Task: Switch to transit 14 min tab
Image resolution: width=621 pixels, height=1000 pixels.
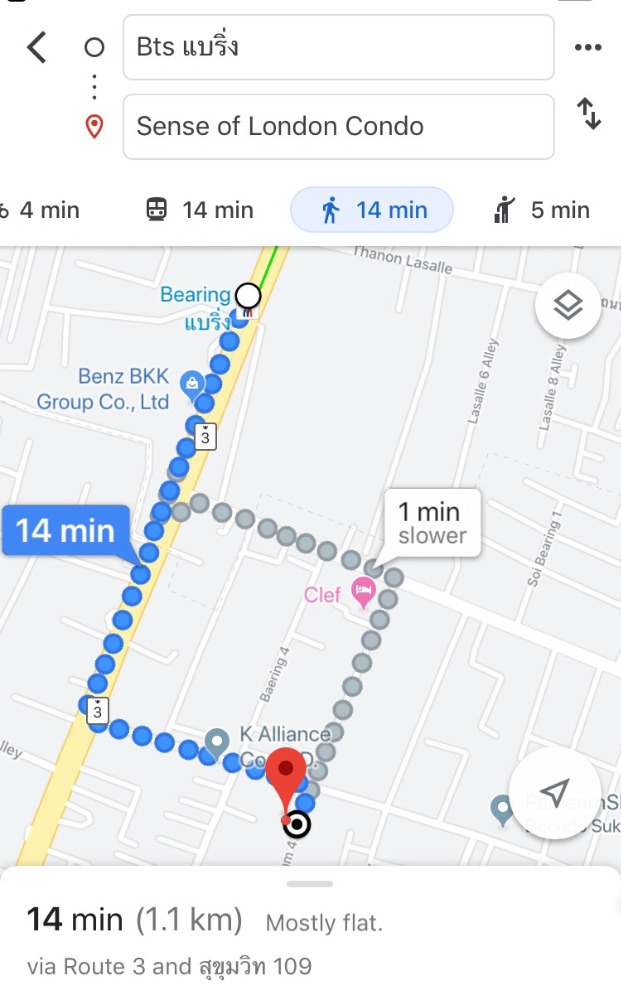Action: point(200,210)
